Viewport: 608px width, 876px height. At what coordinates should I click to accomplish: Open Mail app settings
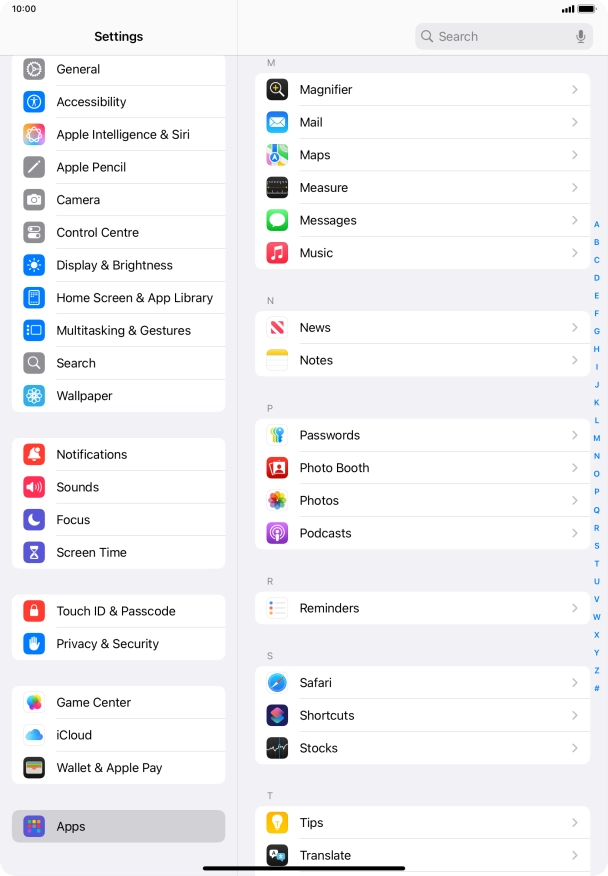[x=422, y=122]
